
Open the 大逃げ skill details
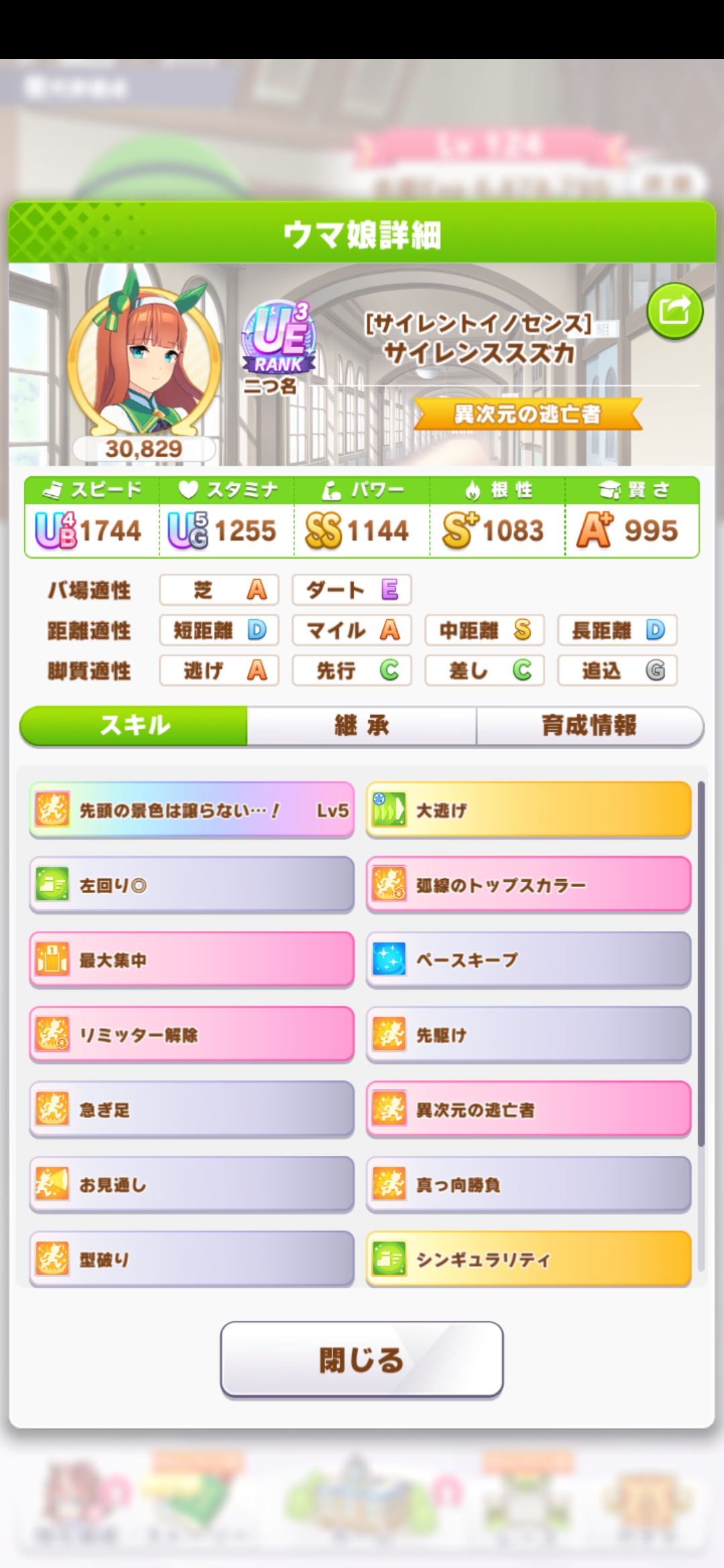(529, 810)
